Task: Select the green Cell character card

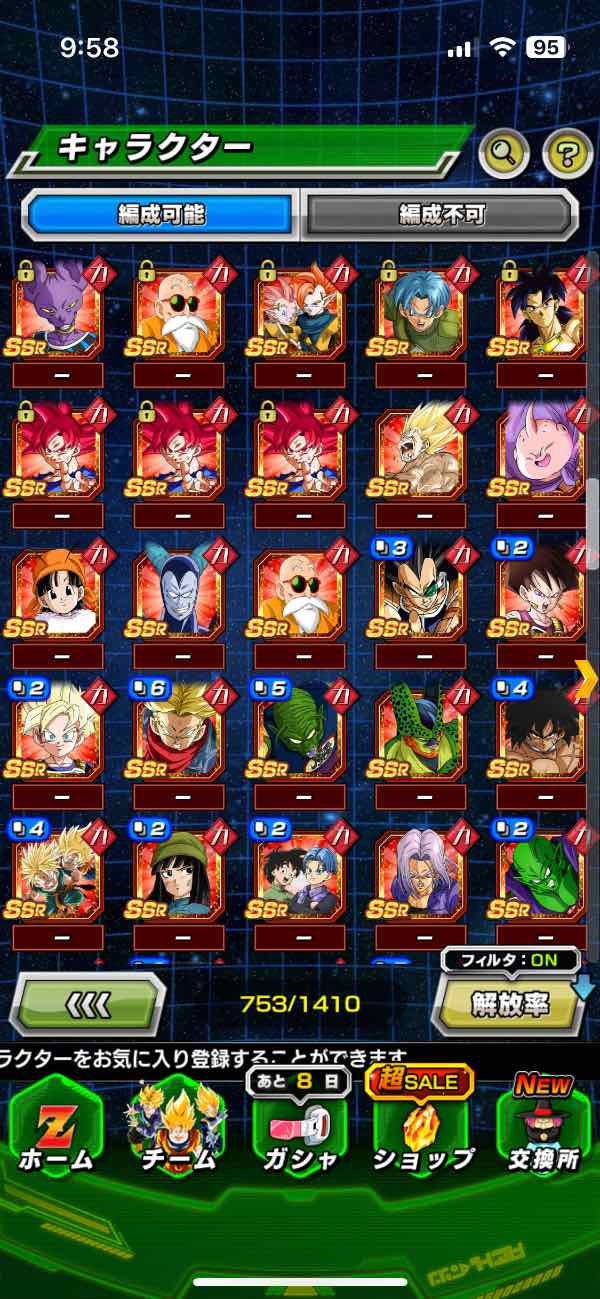Action: pos(420,728)
